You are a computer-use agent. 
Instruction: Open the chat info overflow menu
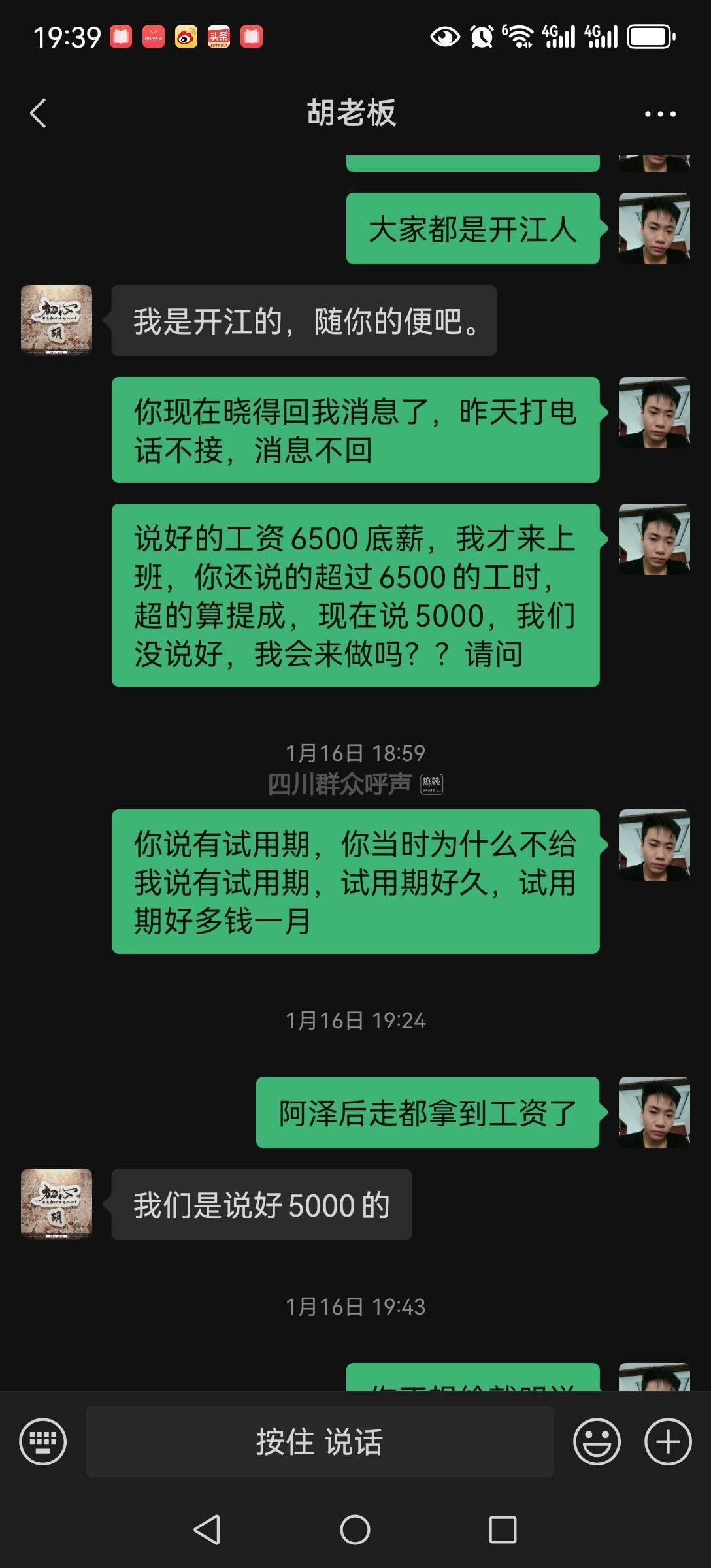click(660, 114)
